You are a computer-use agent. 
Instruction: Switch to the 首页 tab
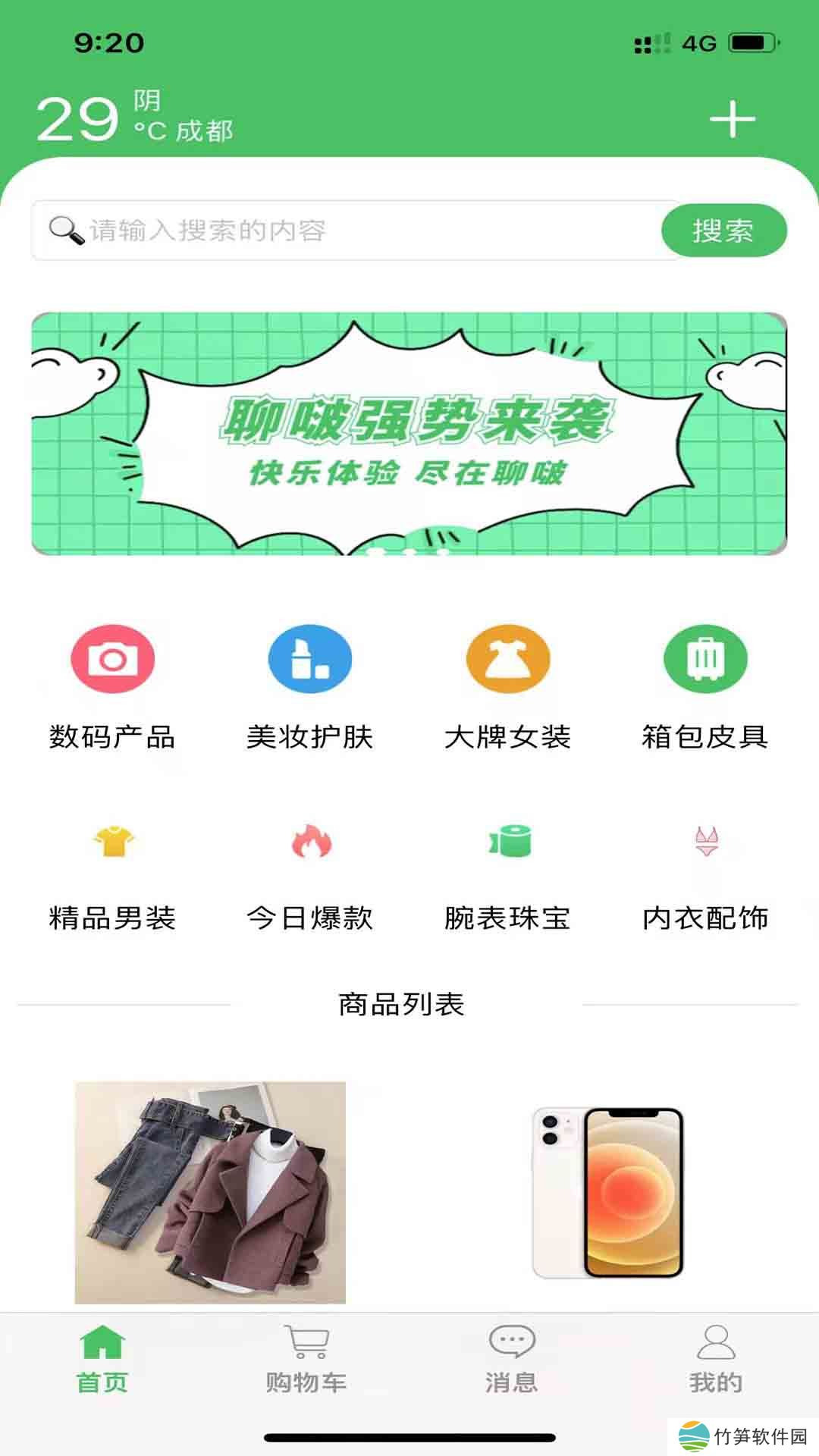[x=102, y=1359]
